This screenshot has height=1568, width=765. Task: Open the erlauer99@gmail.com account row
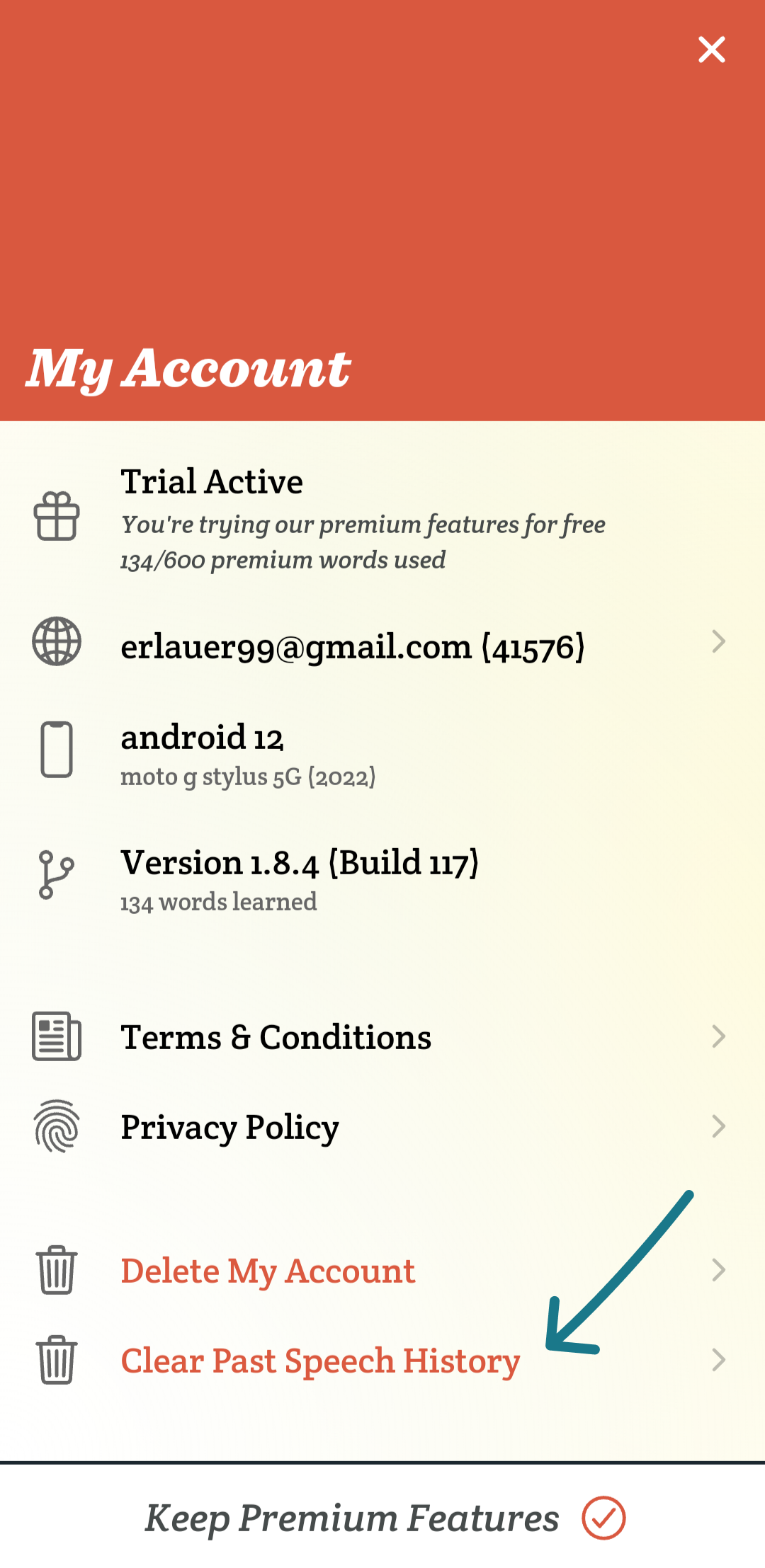pos(382,643)
